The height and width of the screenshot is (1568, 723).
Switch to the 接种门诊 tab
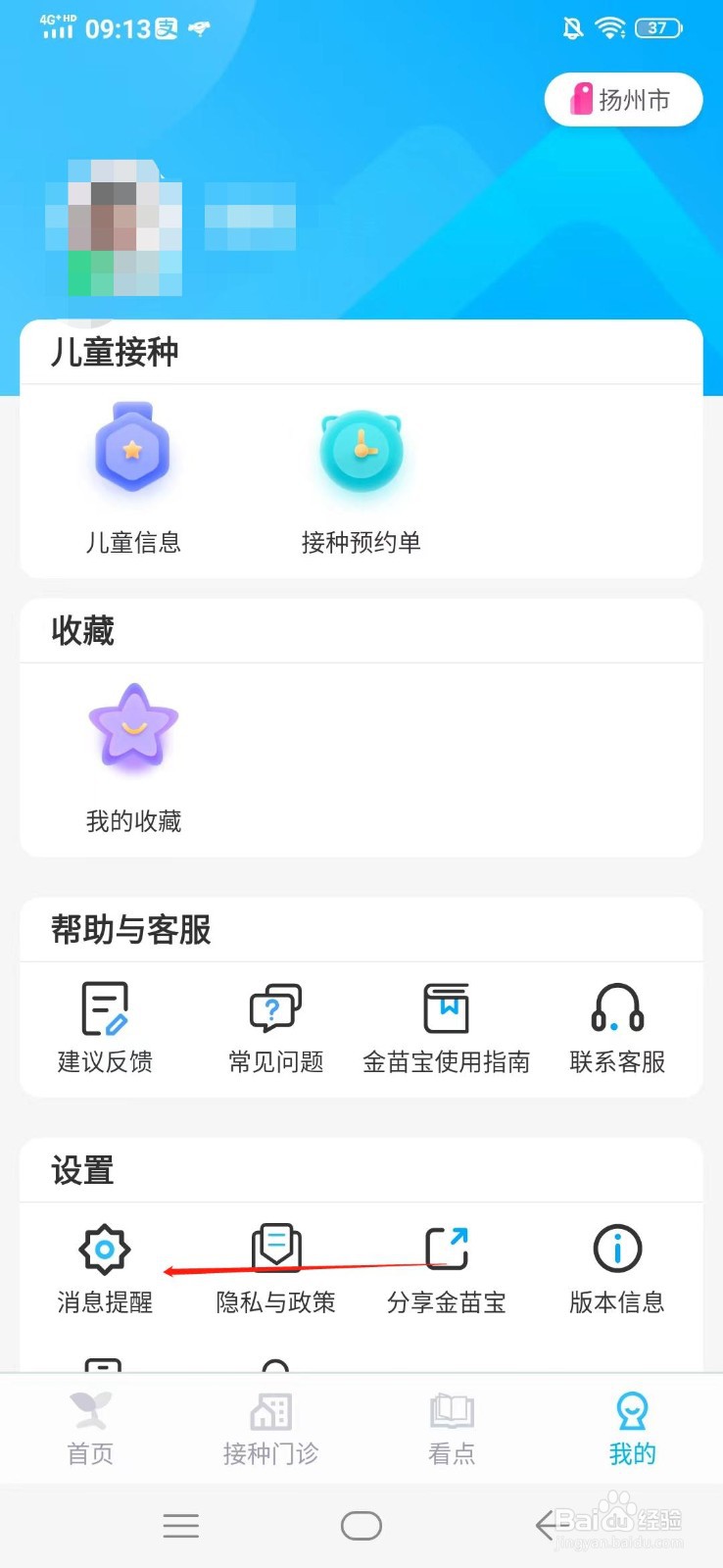[271, 1429]
